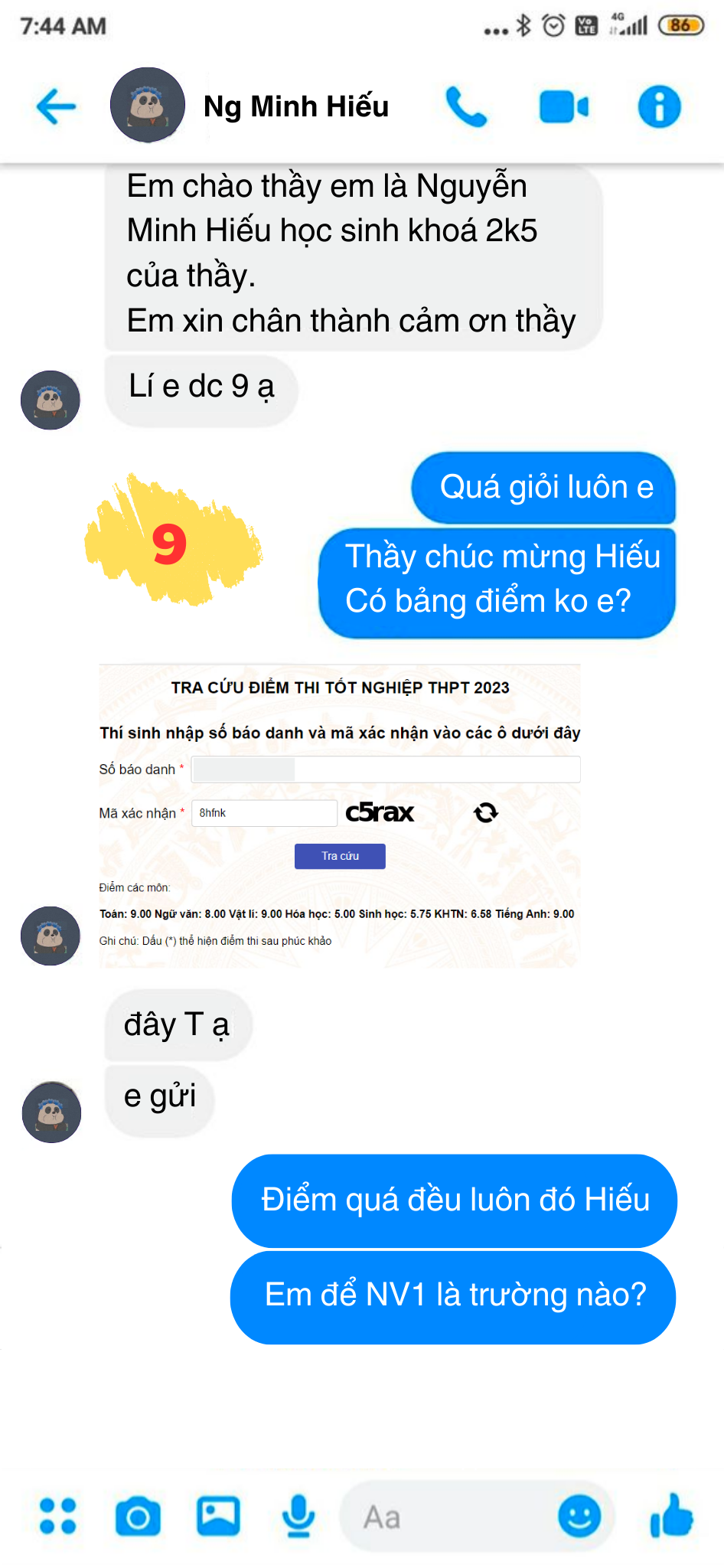Start a voice call with Ng Minh Hiếu
The width and height of the screenshot is (724, 1568).
click(x=466, y=106)
